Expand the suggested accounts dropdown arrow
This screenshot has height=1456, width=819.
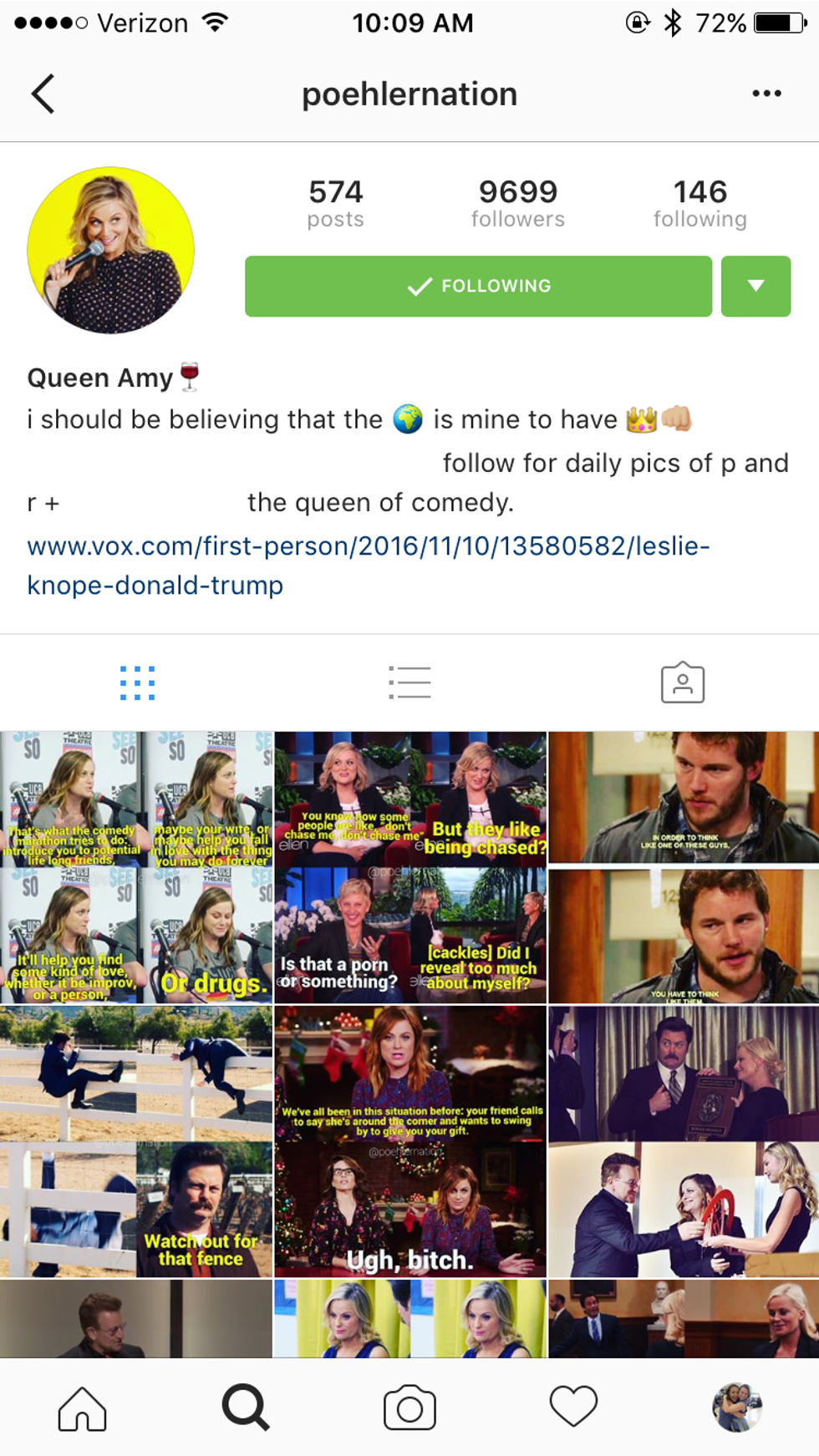click(x=755, y=287)
